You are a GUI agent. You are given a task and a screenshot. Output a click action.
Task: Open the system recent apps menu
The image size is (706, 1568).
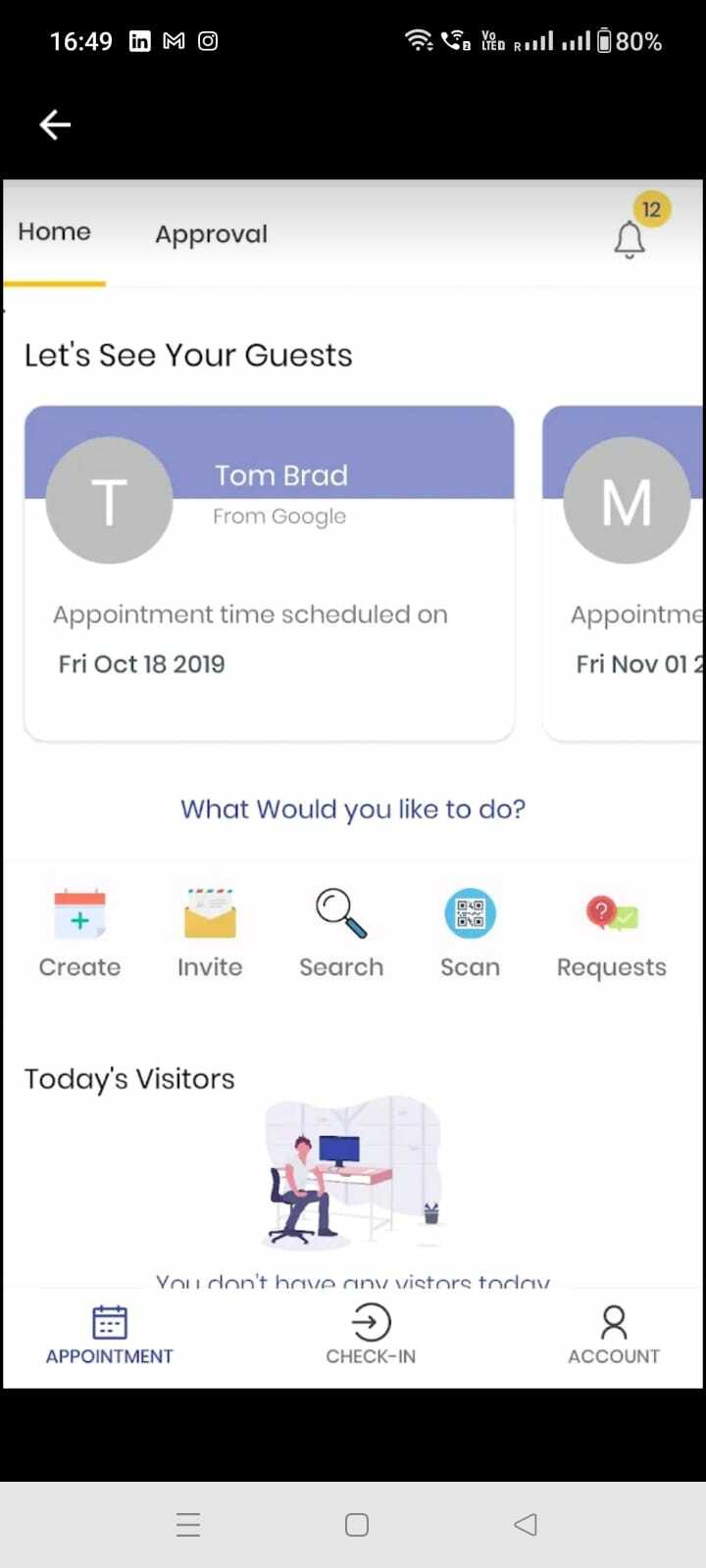coord(188,1525)
